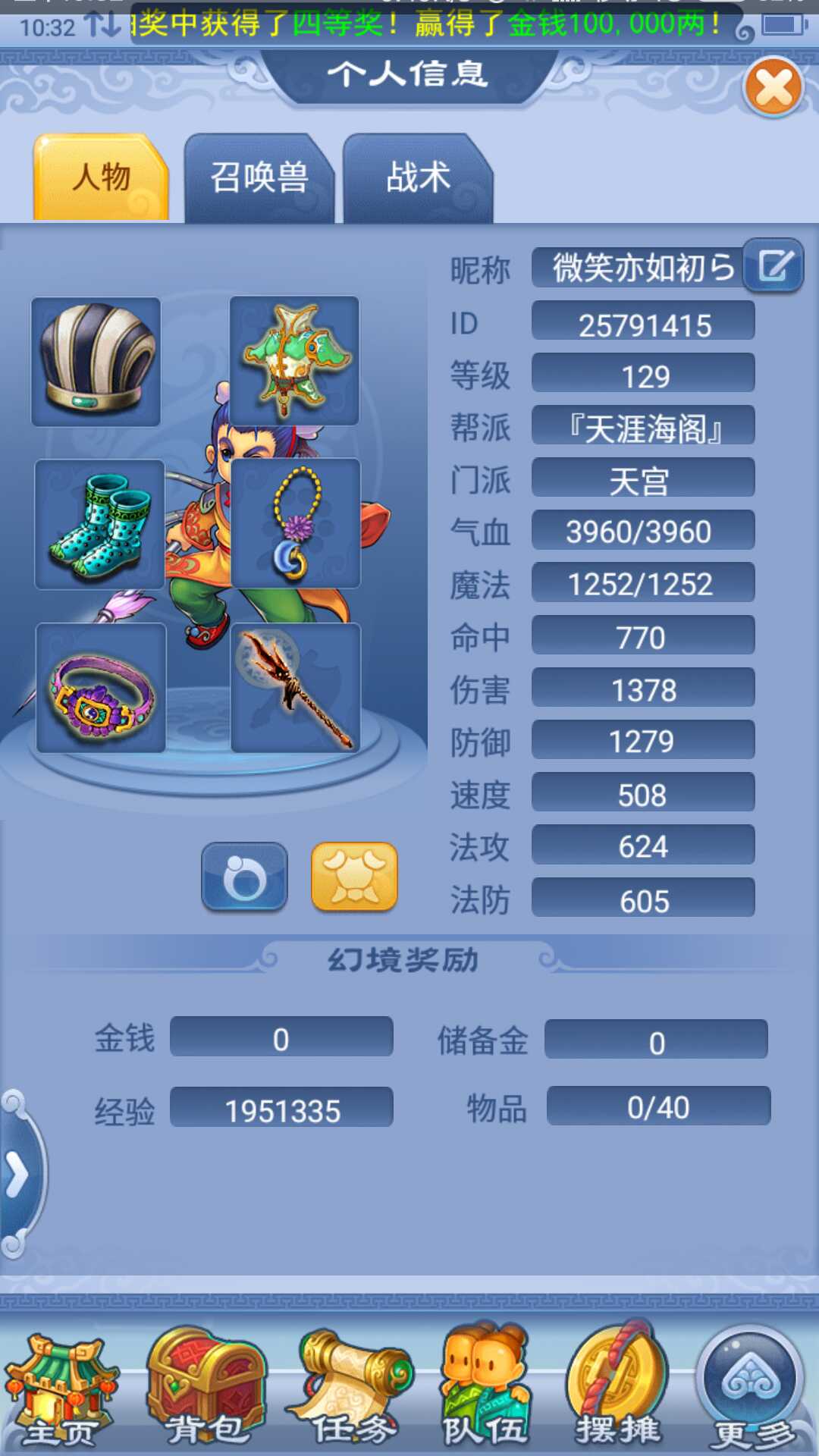Switch to the 战术 tab
The width and height of the screenshot is (819, 1456).
(418, 178)
